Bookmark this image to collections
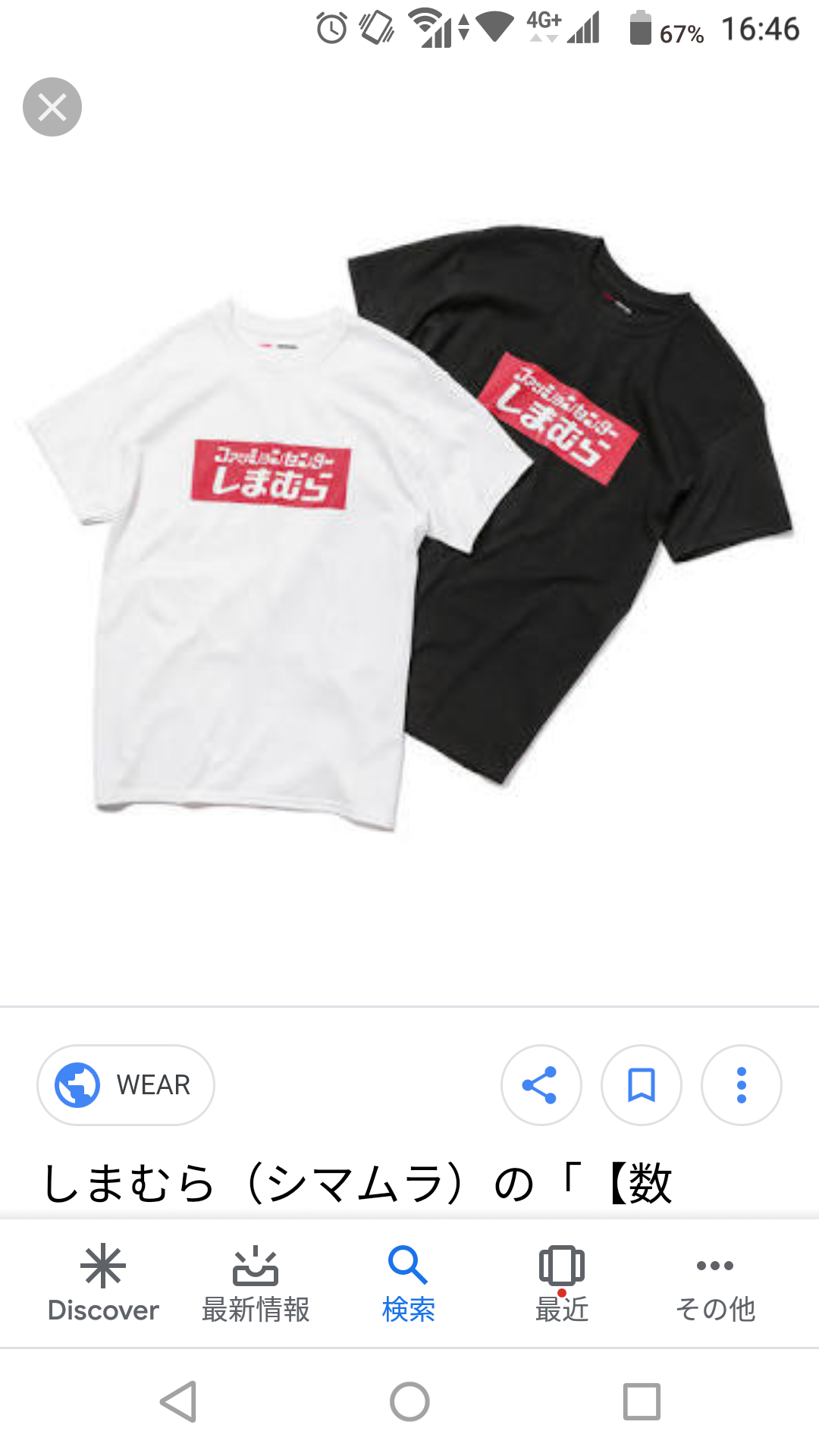This screenshot has height=1456, width=819. point(642,1085)
